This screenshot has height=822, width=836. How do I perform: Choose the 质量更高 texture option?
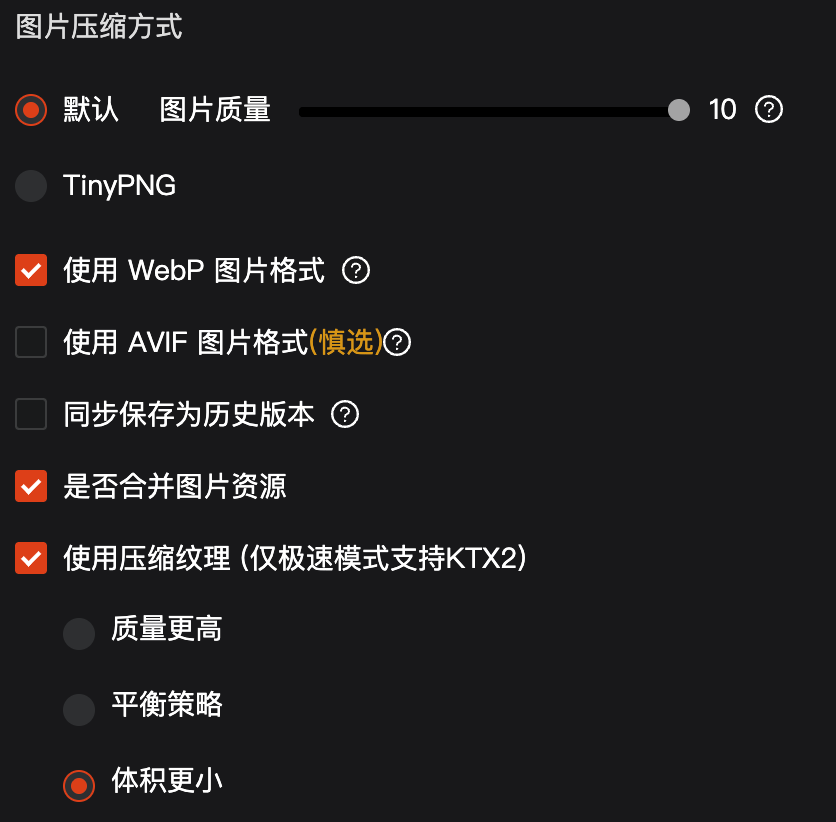79,633
